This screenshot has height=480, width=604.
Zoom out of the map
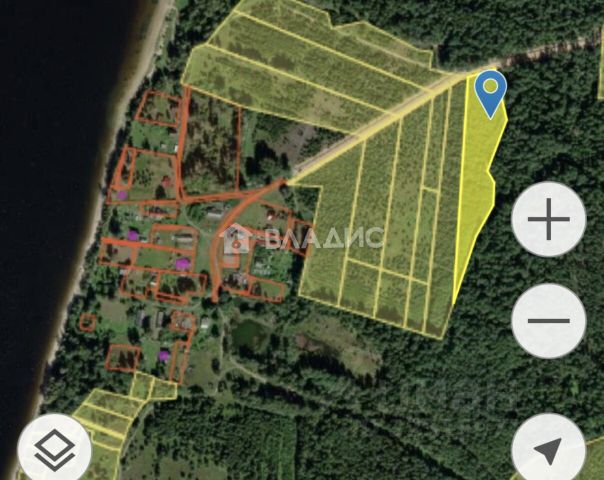(x=548, y=321)
